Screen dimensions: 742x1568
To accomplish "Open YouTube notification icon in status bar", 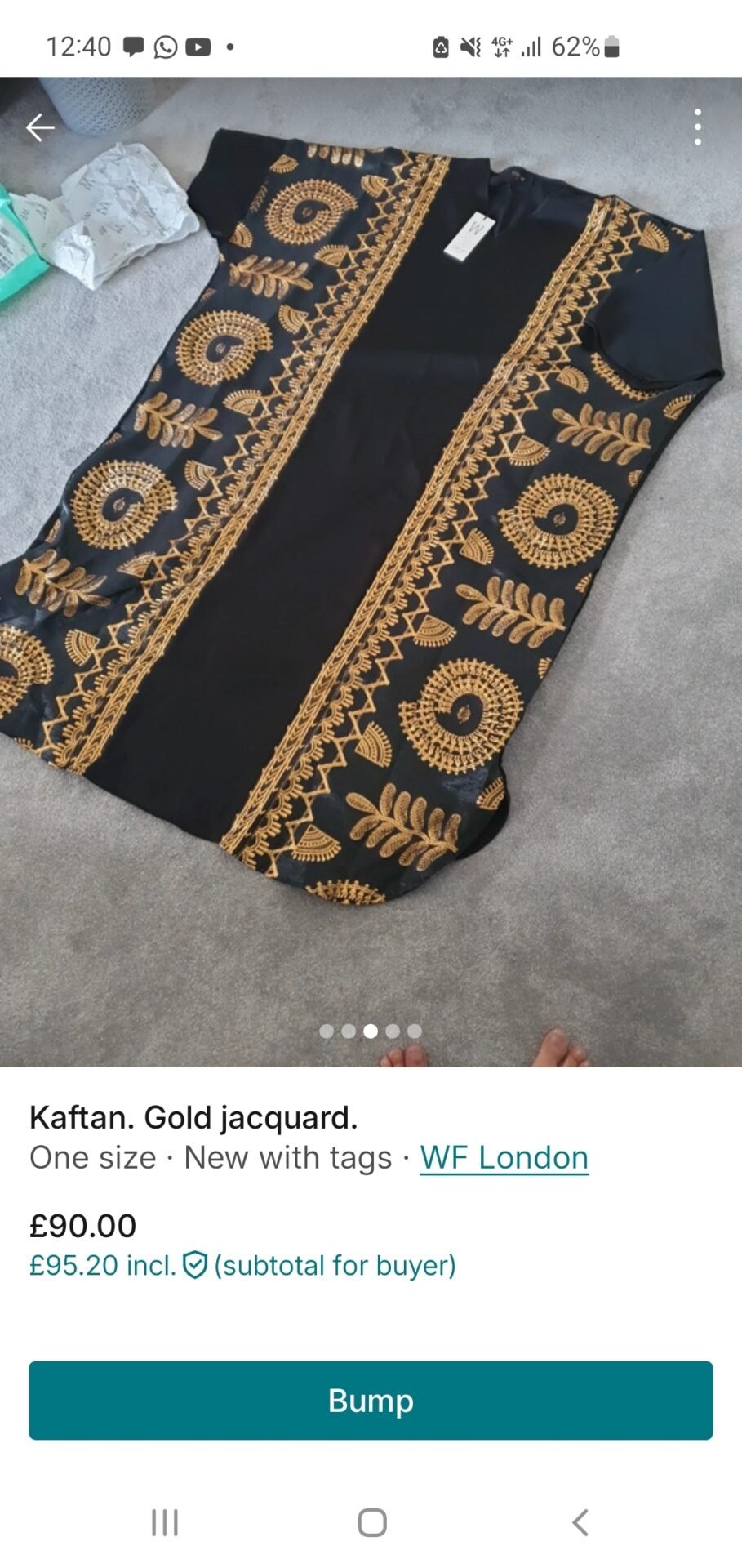I will [200, 47].
